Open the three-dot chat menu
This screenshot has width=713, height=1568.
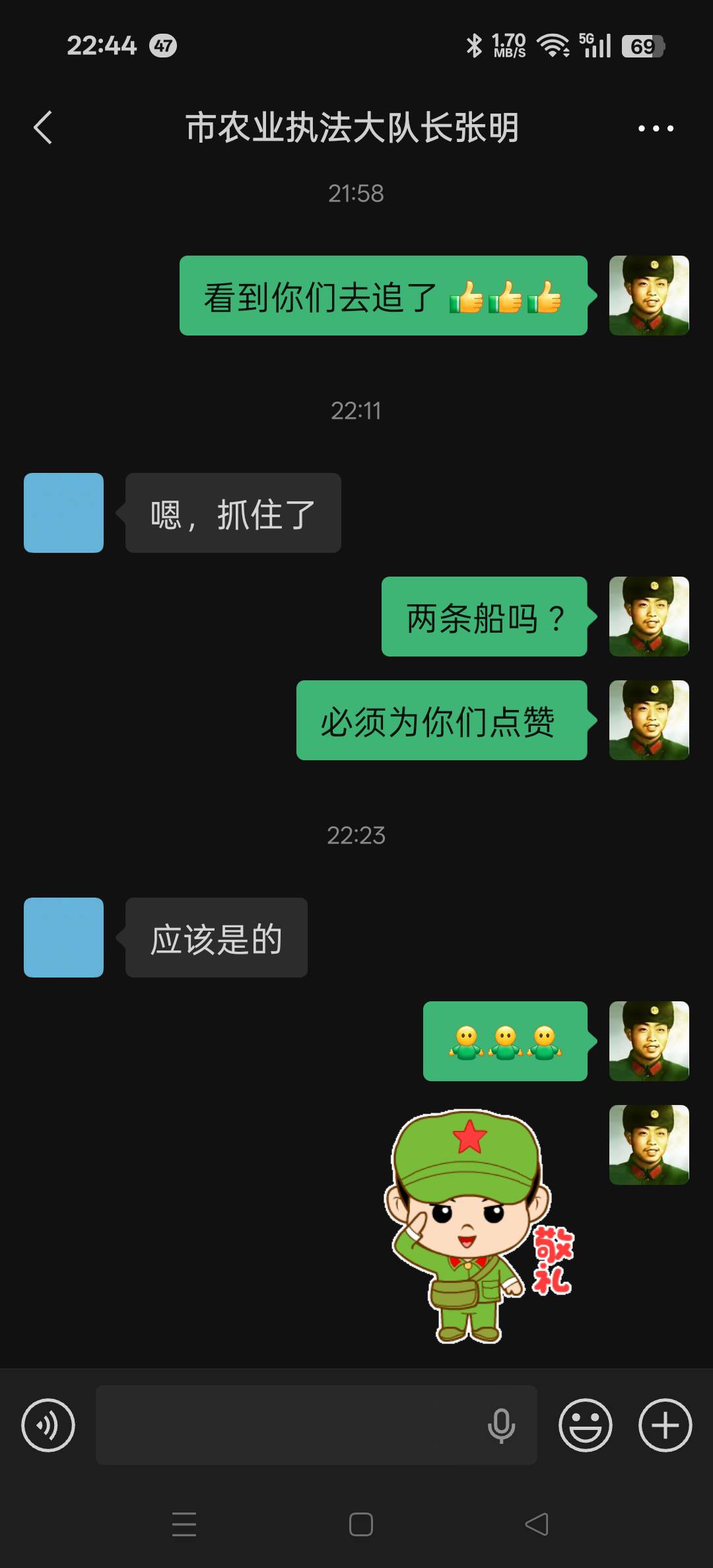[656, 129]
